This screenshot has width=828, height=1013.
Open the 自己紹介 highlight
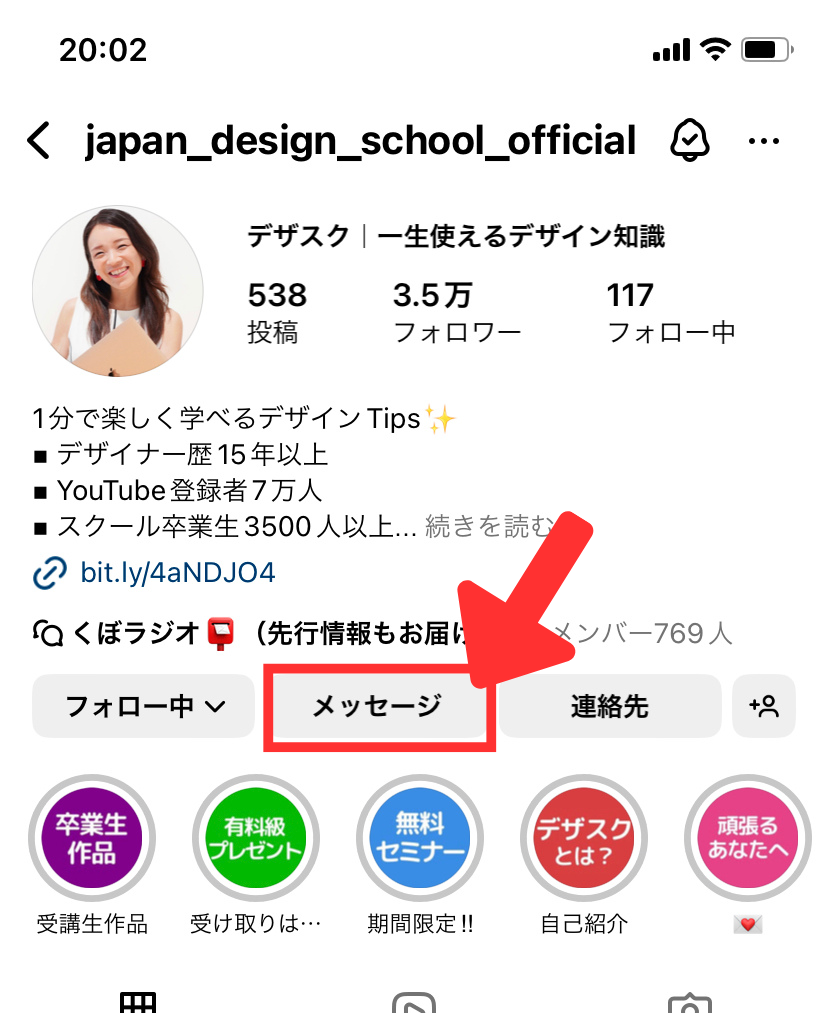point(584,838)
